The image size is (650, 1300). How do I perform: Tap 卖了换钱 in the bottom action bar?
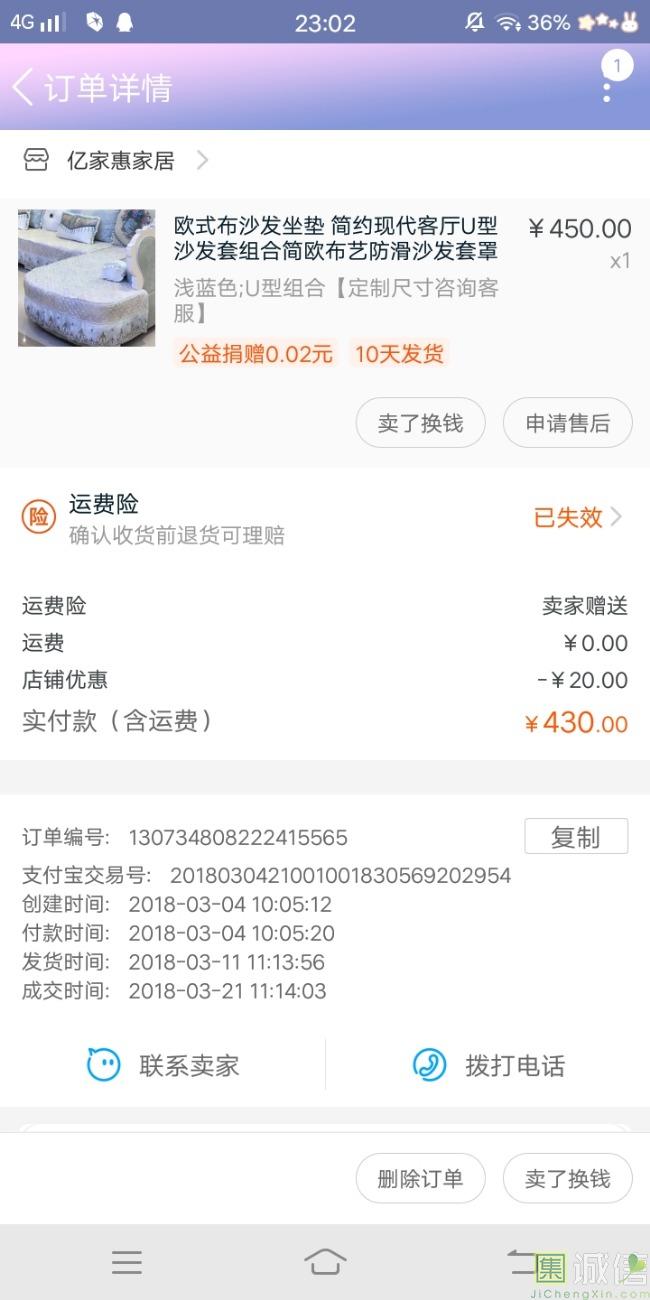pyautogui.click(x=567, y=1178)
